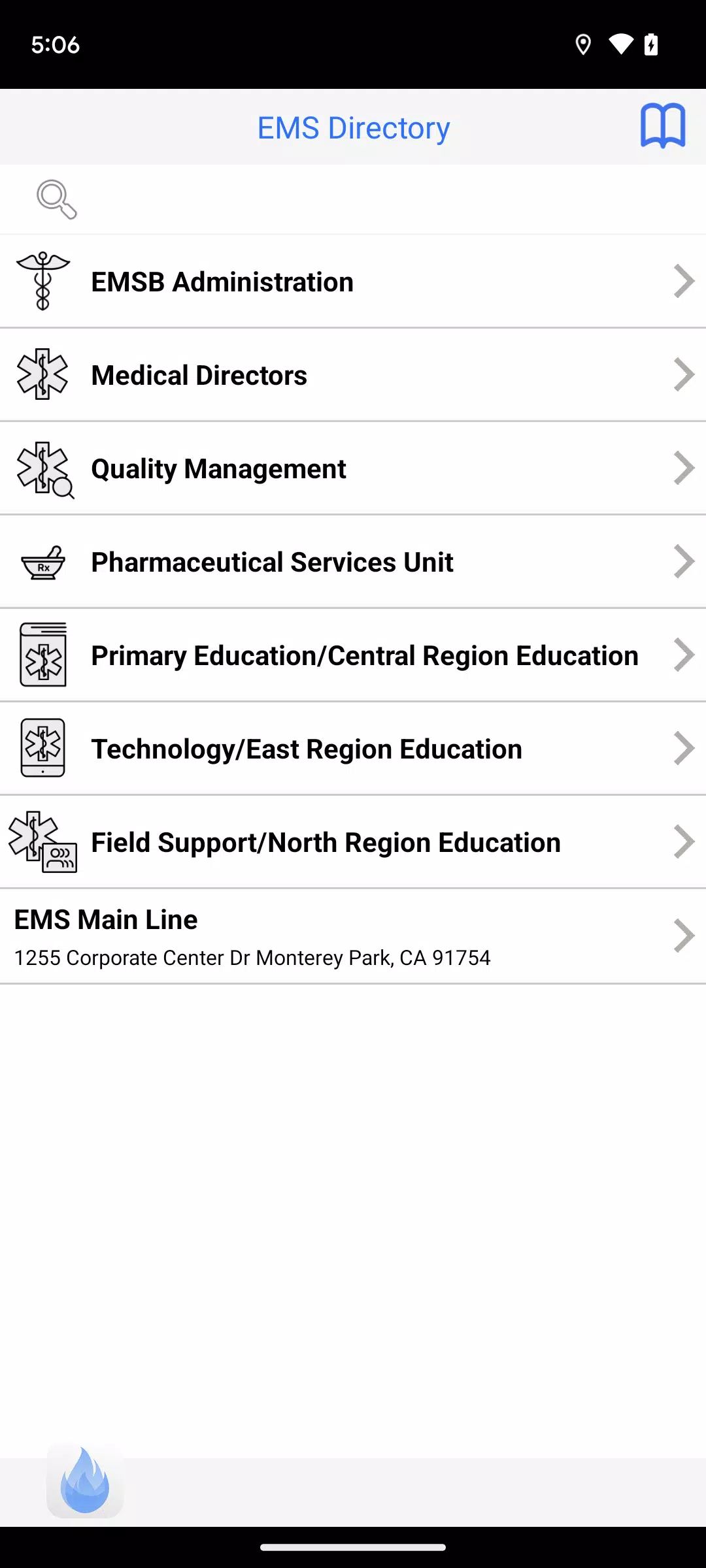Open Primary Education/Central Region Education

353,655
